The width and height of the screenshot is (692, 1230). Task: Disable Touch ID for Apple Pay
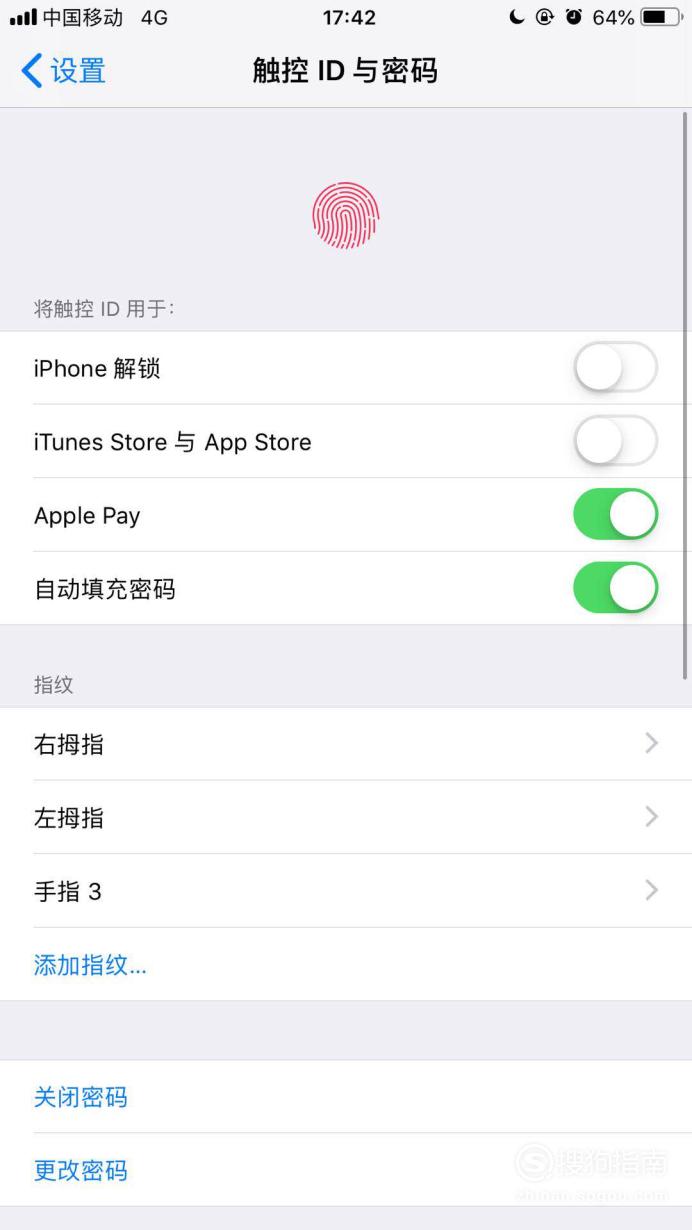616,515
